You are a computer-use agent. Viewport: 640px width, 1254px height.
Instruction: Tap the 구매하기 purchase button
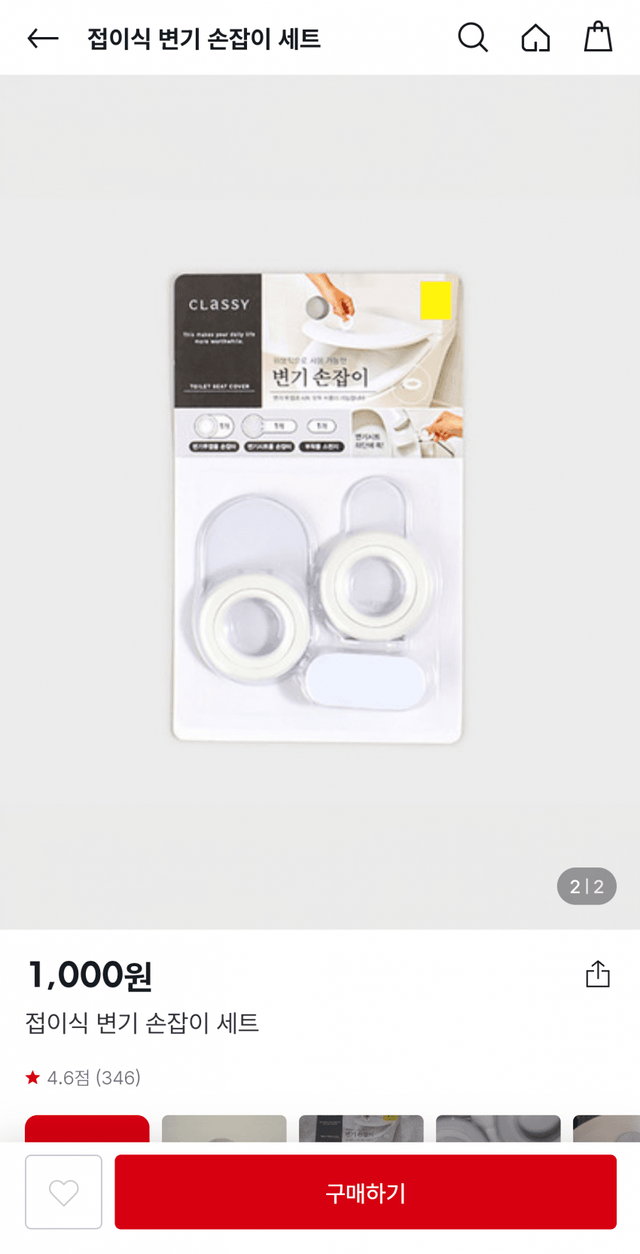coord(365,1192)
